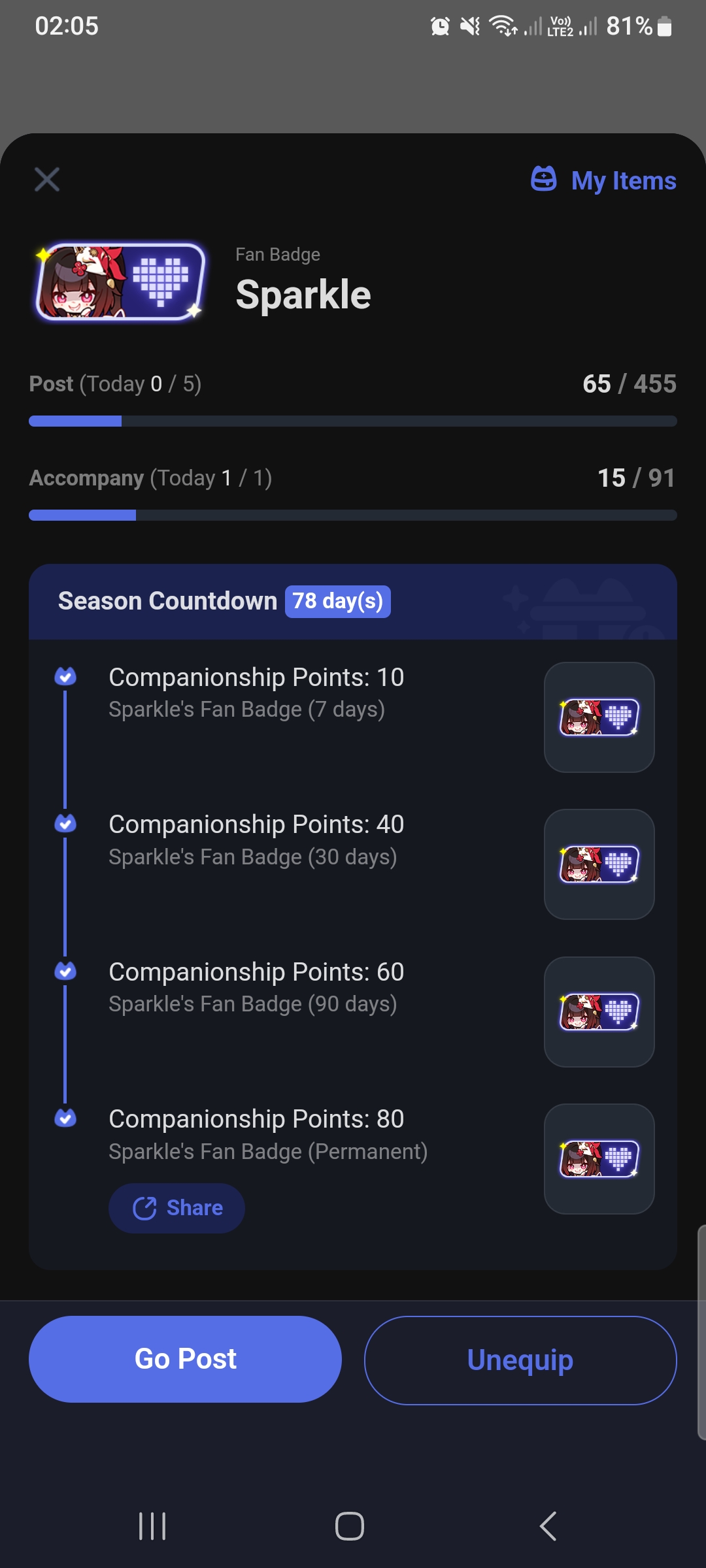The height and width of the screenshot is (1568, 706).
Task: Close the Fan Badge panel
Action: (47, 180)
